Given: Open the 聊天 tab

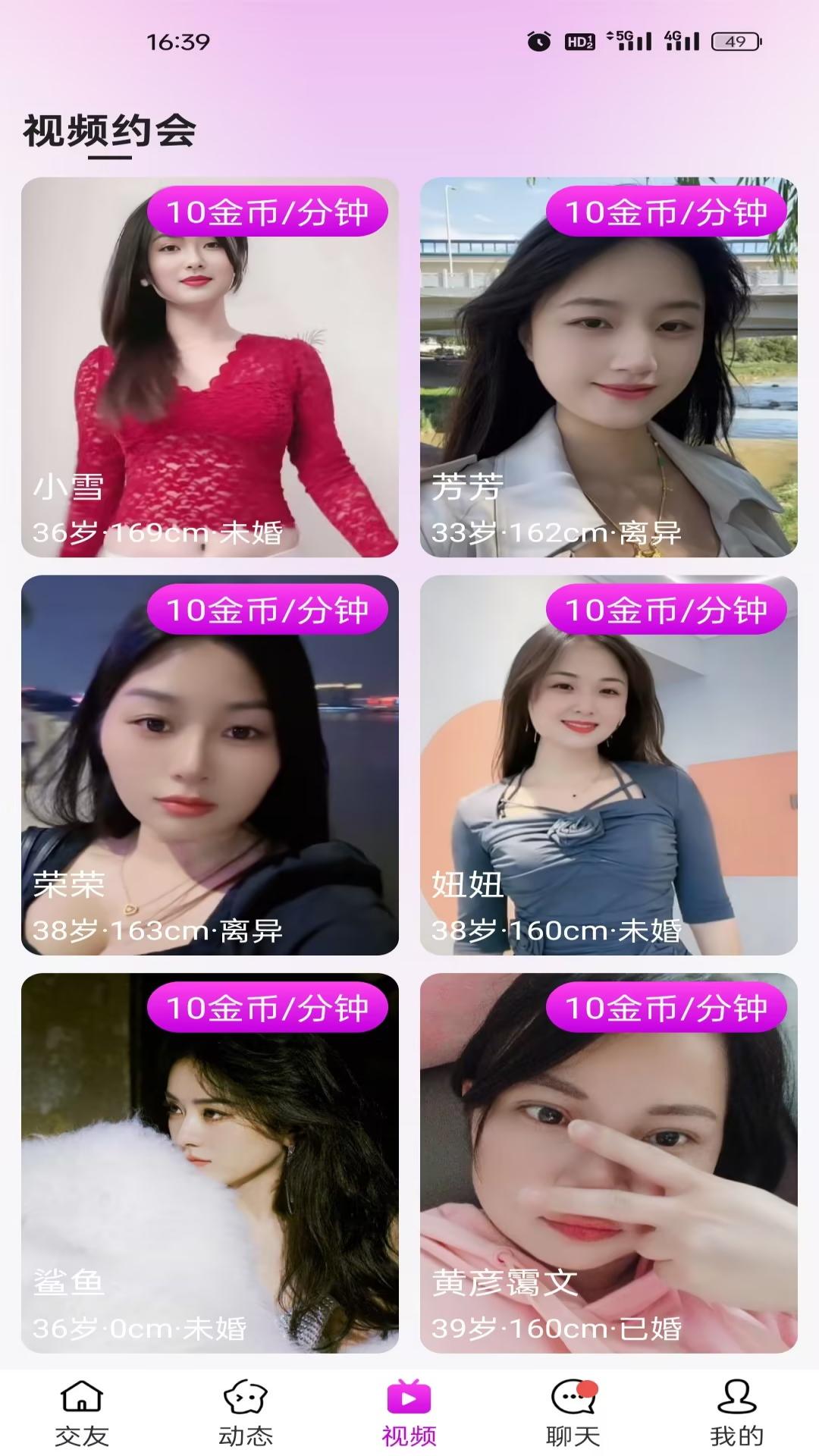Looking at the screenshot, I should (x=573, y=1413).
